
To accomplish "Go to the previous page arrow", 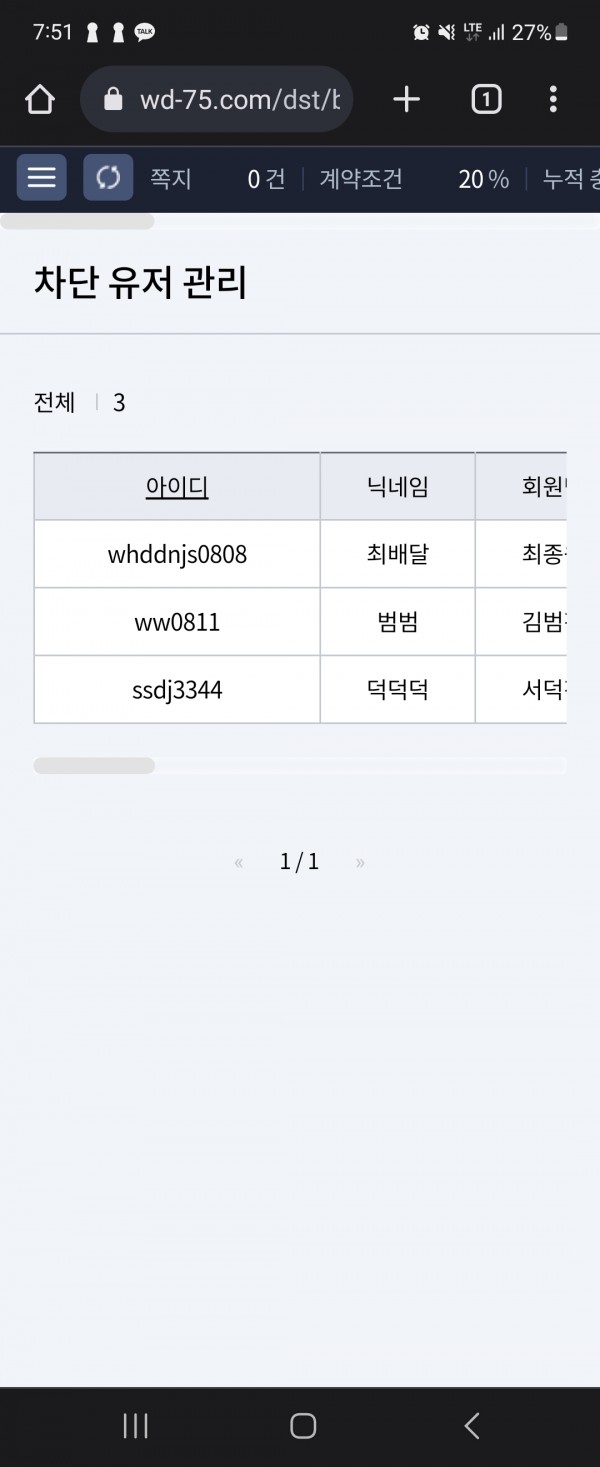I will coord(239,862).
